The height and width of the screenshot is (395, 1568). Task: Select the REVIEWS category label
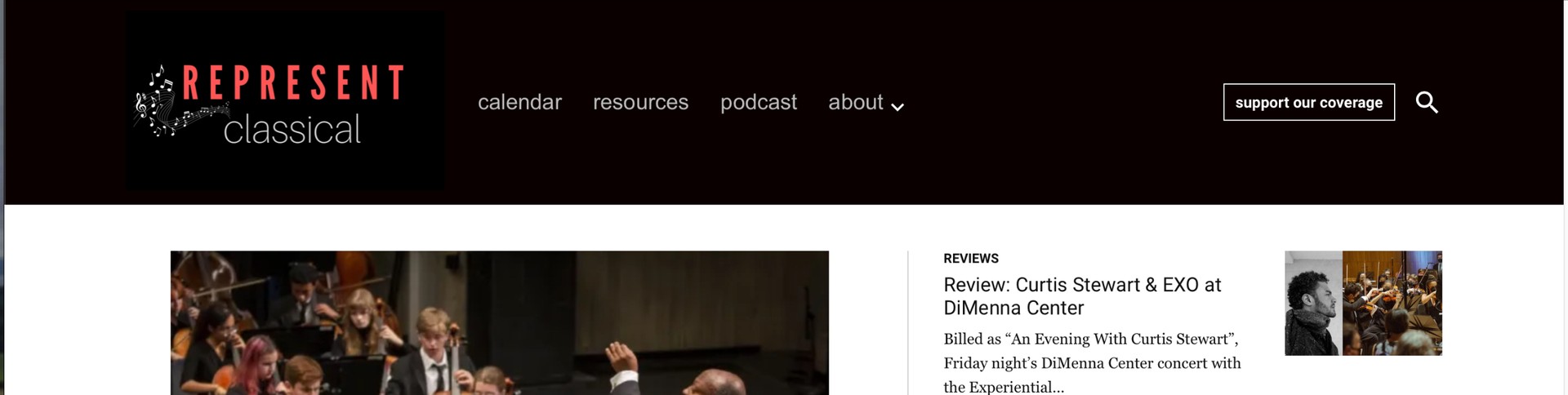[x=971, y=259]
